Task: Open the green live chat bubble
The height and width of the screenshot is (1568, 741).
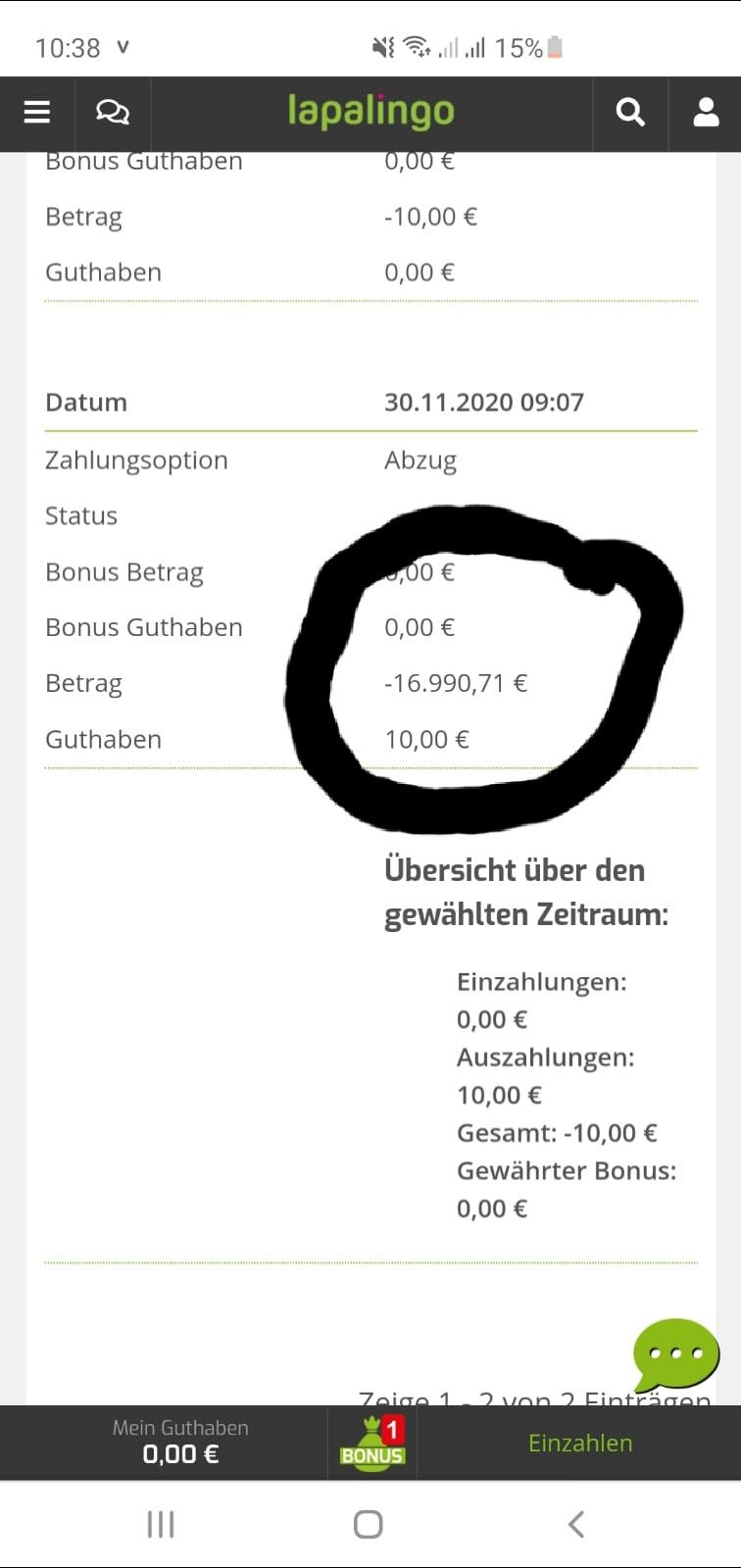Action: coord(676,1353)
